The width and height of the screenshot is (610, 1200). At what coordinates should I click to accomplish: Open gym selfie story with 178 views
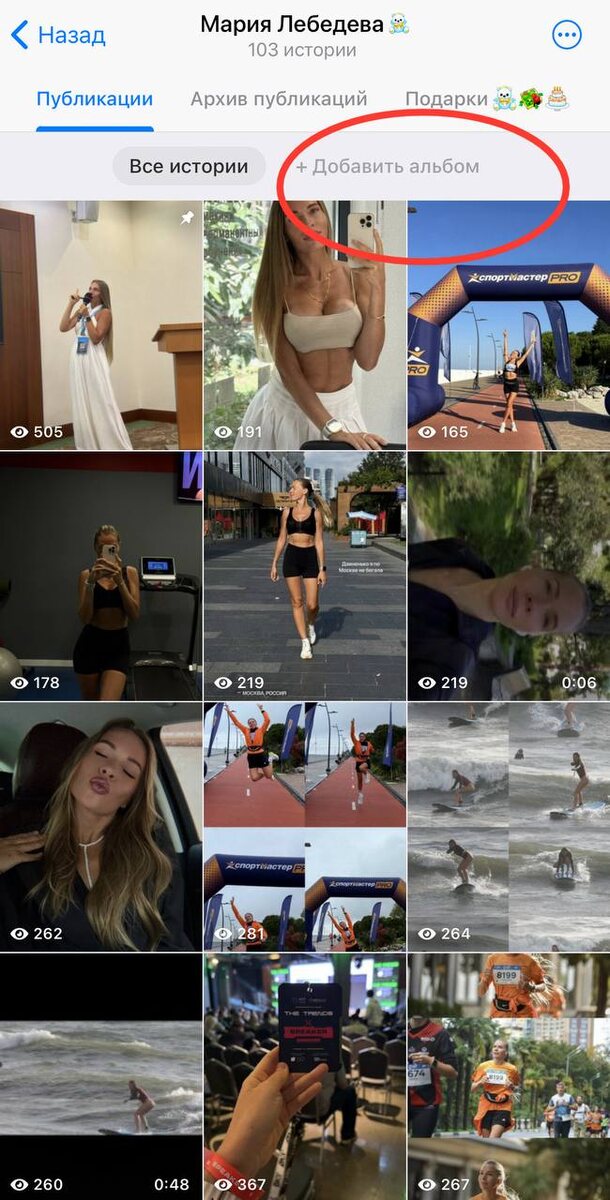pos(100,575)
